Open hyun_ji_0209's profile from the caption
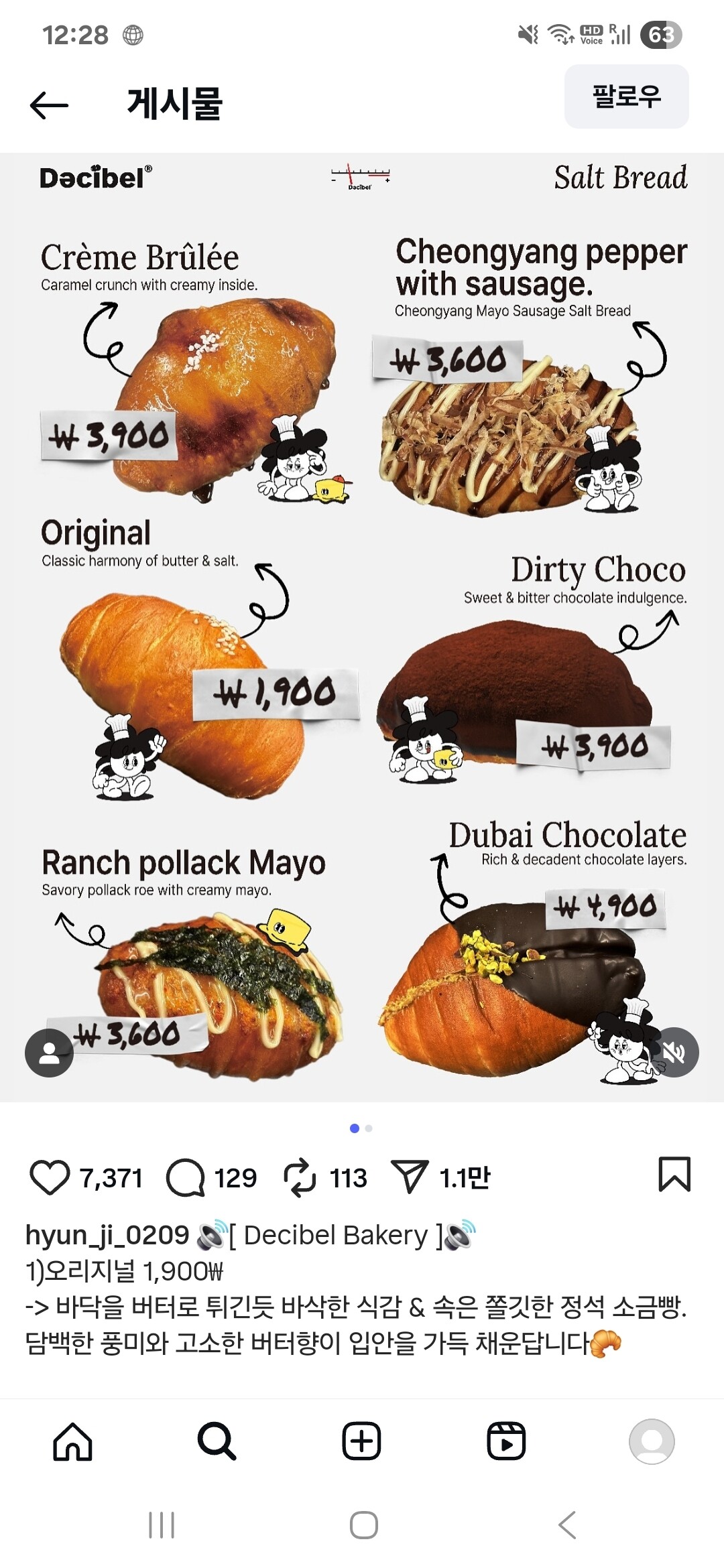This screenshot has width=724, height=1568. click(107, 1235)
